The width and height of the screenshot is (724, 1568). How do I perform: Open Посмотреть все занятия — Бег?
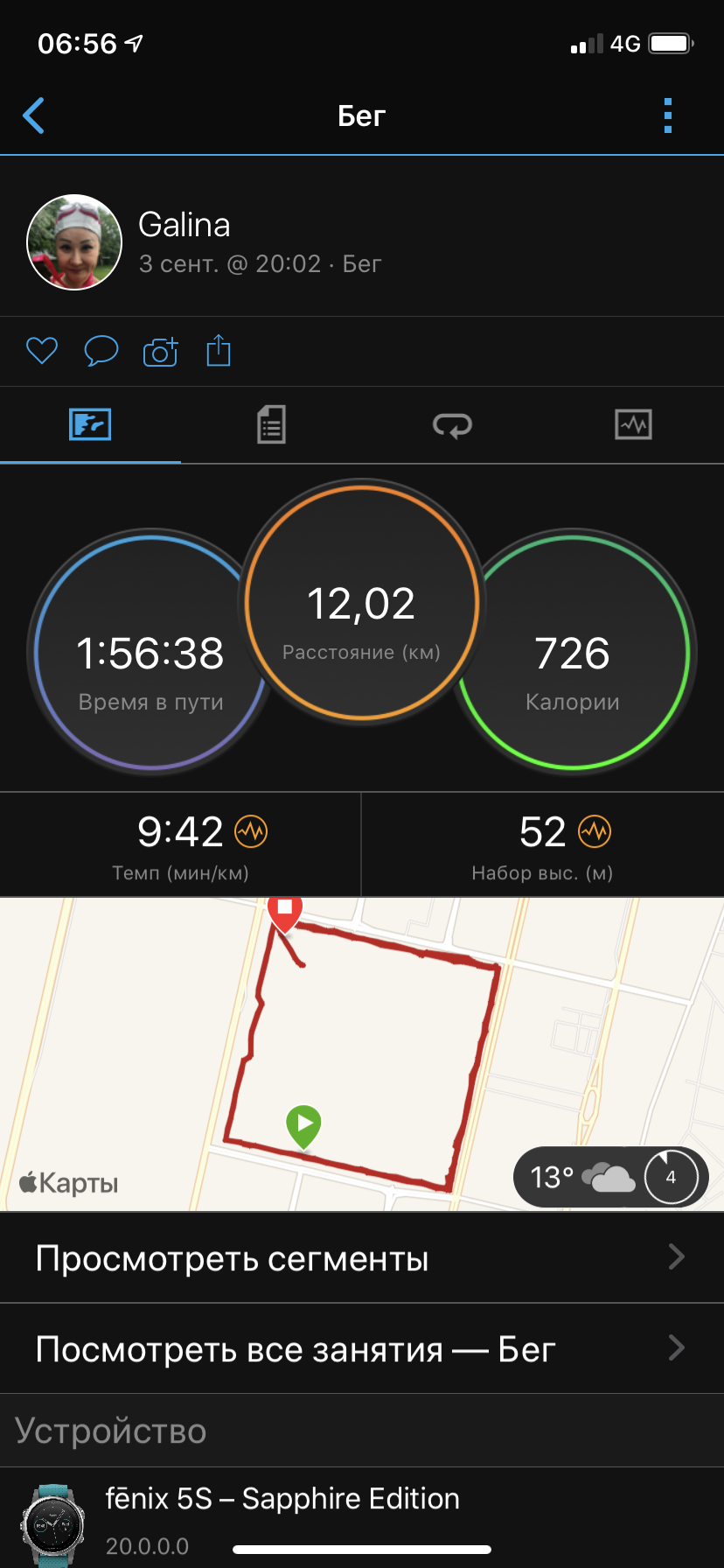pos(362,1349)
